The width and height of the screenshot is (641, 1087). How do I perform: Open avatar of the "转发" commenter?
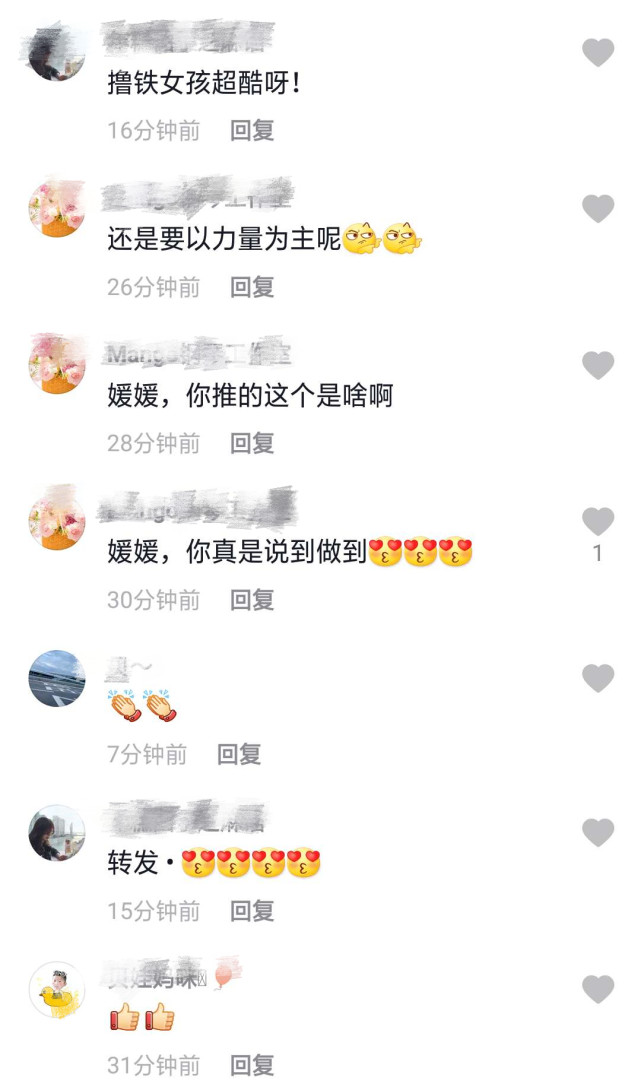56,833
